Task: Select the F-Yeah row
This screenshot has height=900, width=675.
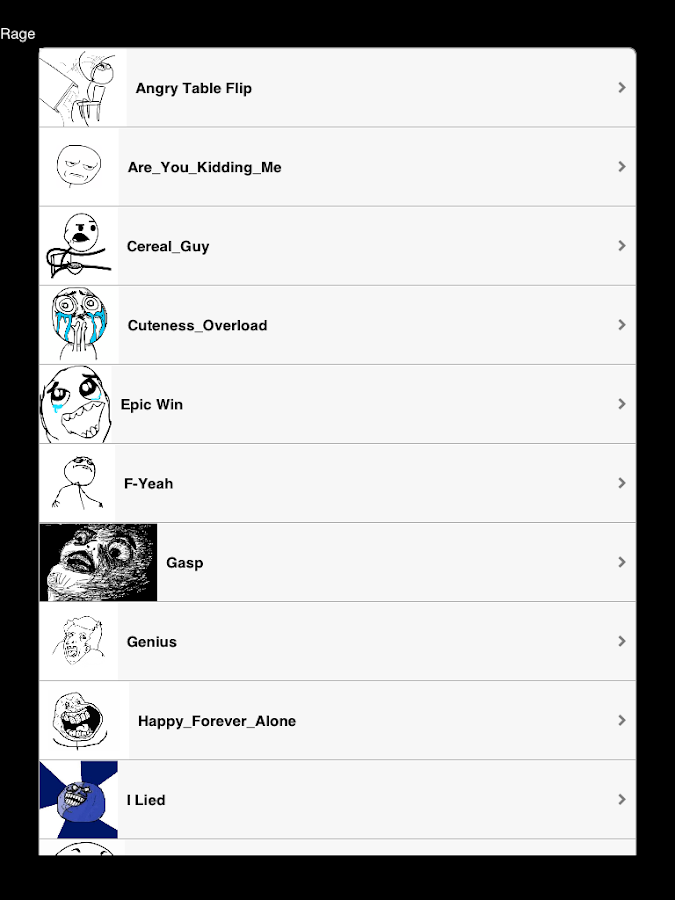Action: coord(337,483)
